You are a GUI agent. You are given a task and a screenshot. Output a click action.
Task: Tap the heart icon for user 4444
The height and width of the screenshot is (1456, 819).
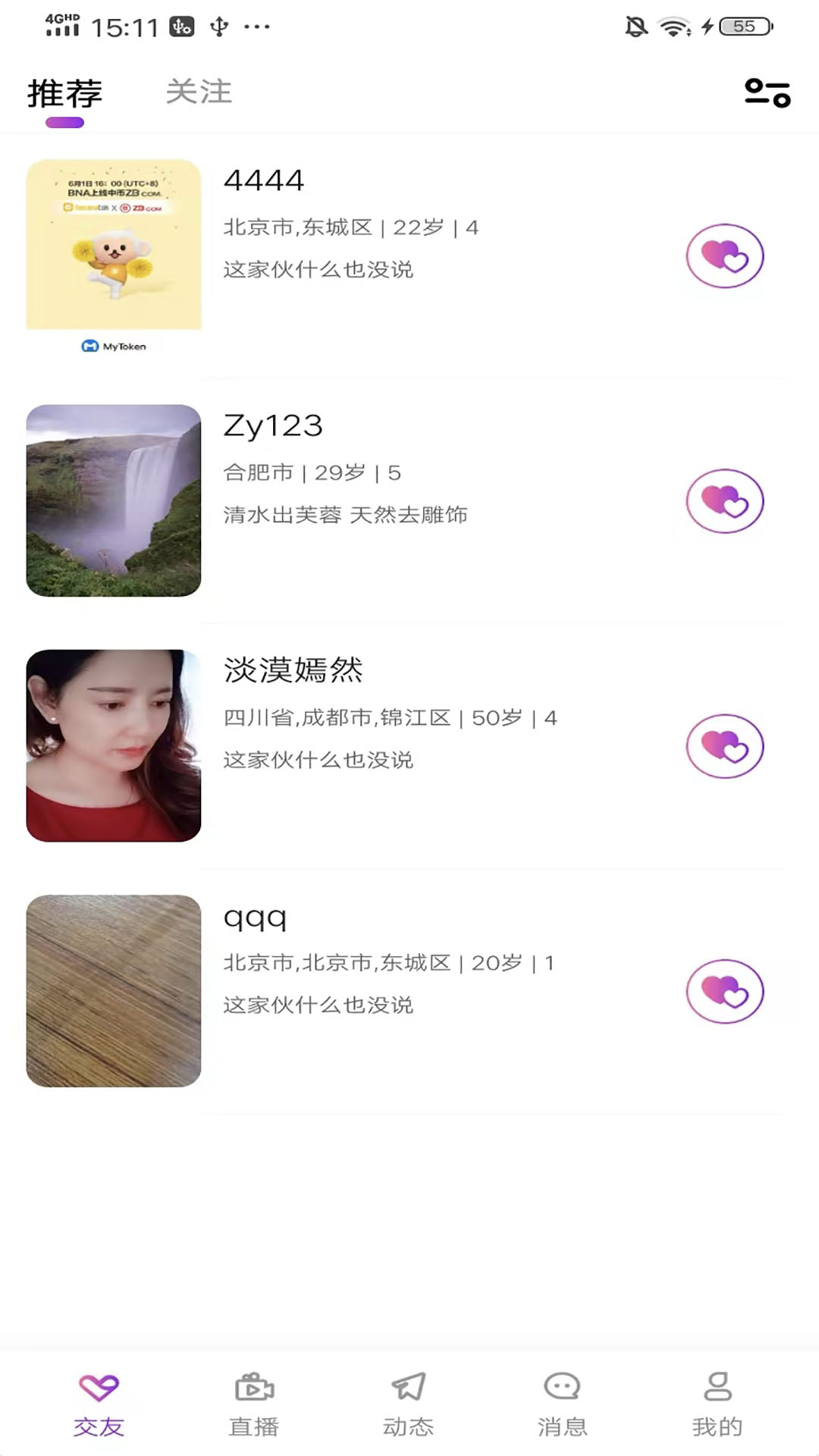tap(724, 256)
